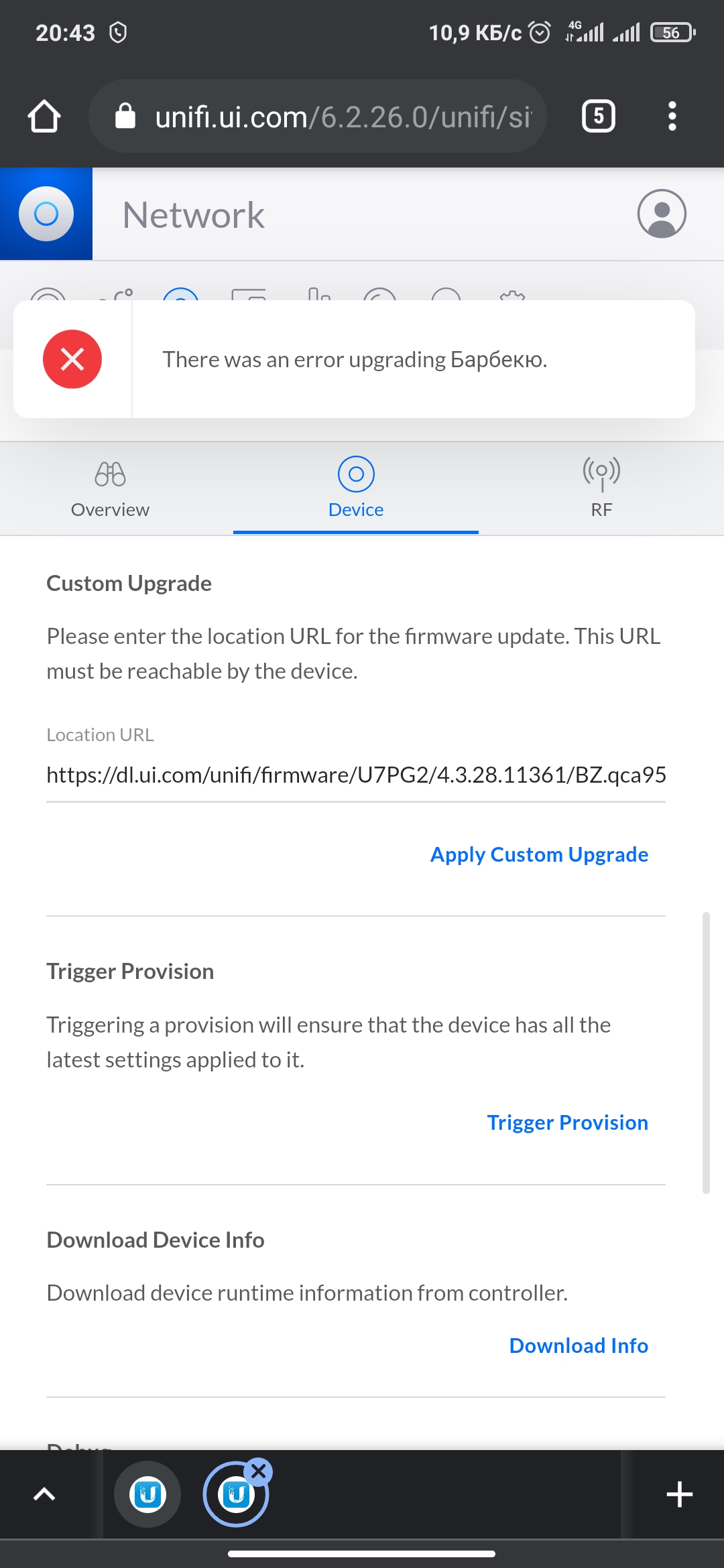Open the user account profile icon

pos(662,214)
